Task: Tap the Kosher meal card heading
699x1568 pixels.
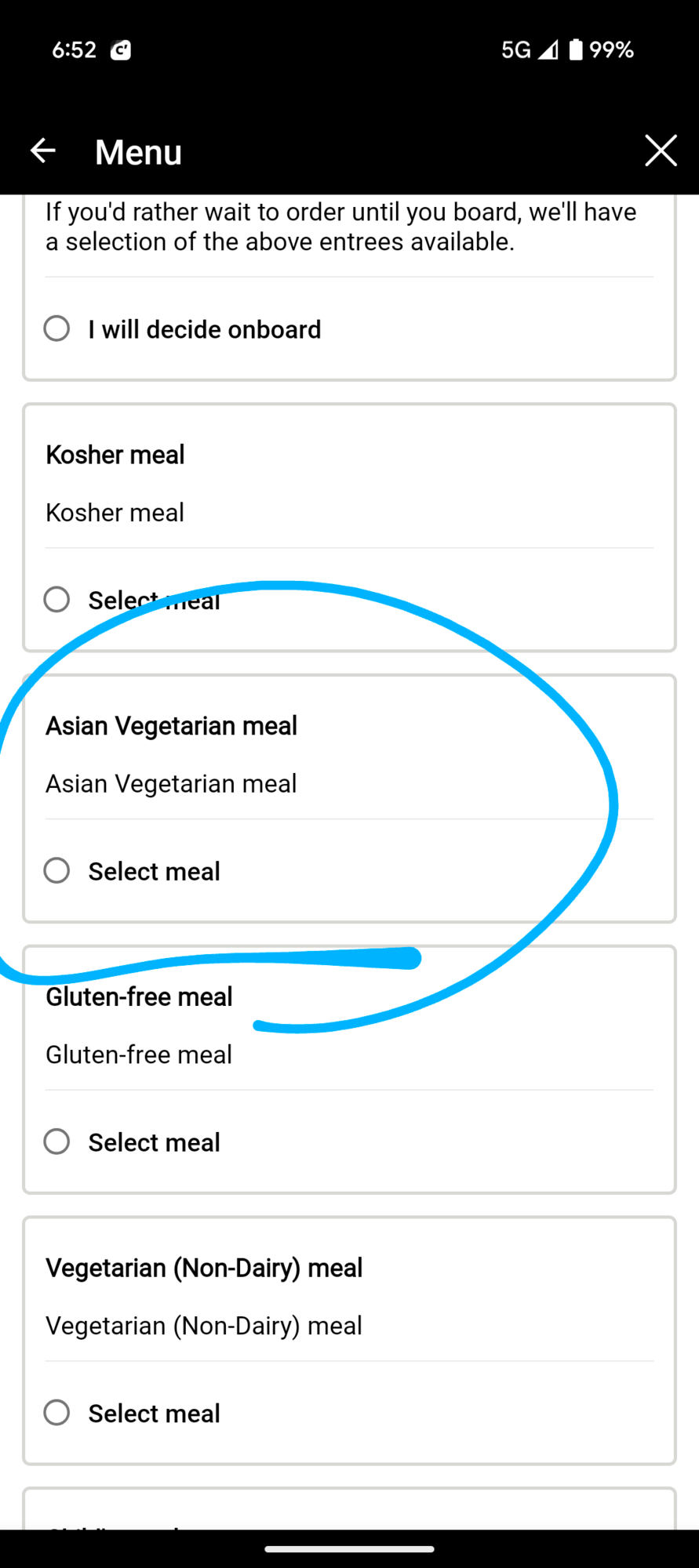Action: pos(115,455)
